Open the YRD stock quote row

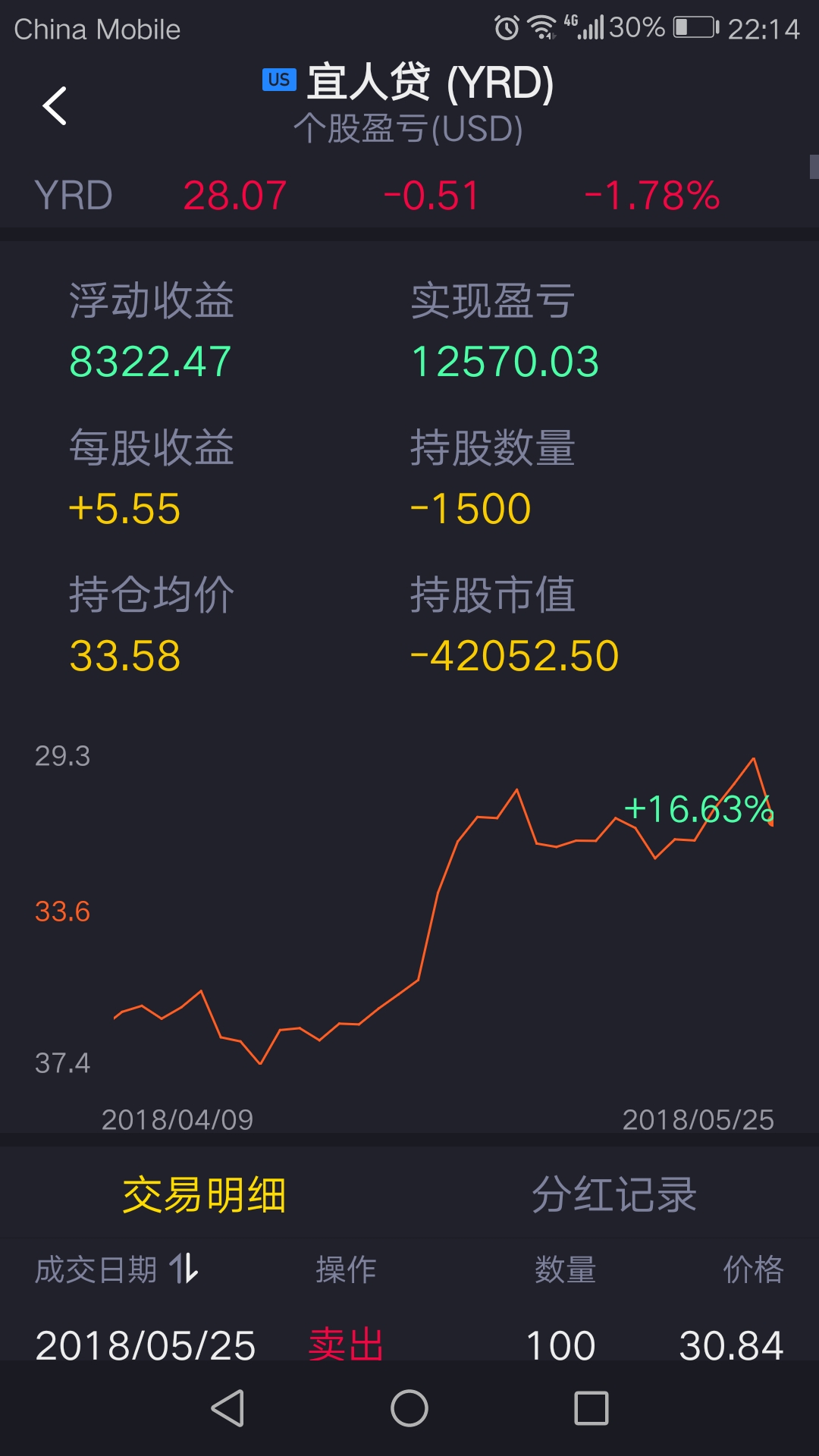tap(409, 196)
